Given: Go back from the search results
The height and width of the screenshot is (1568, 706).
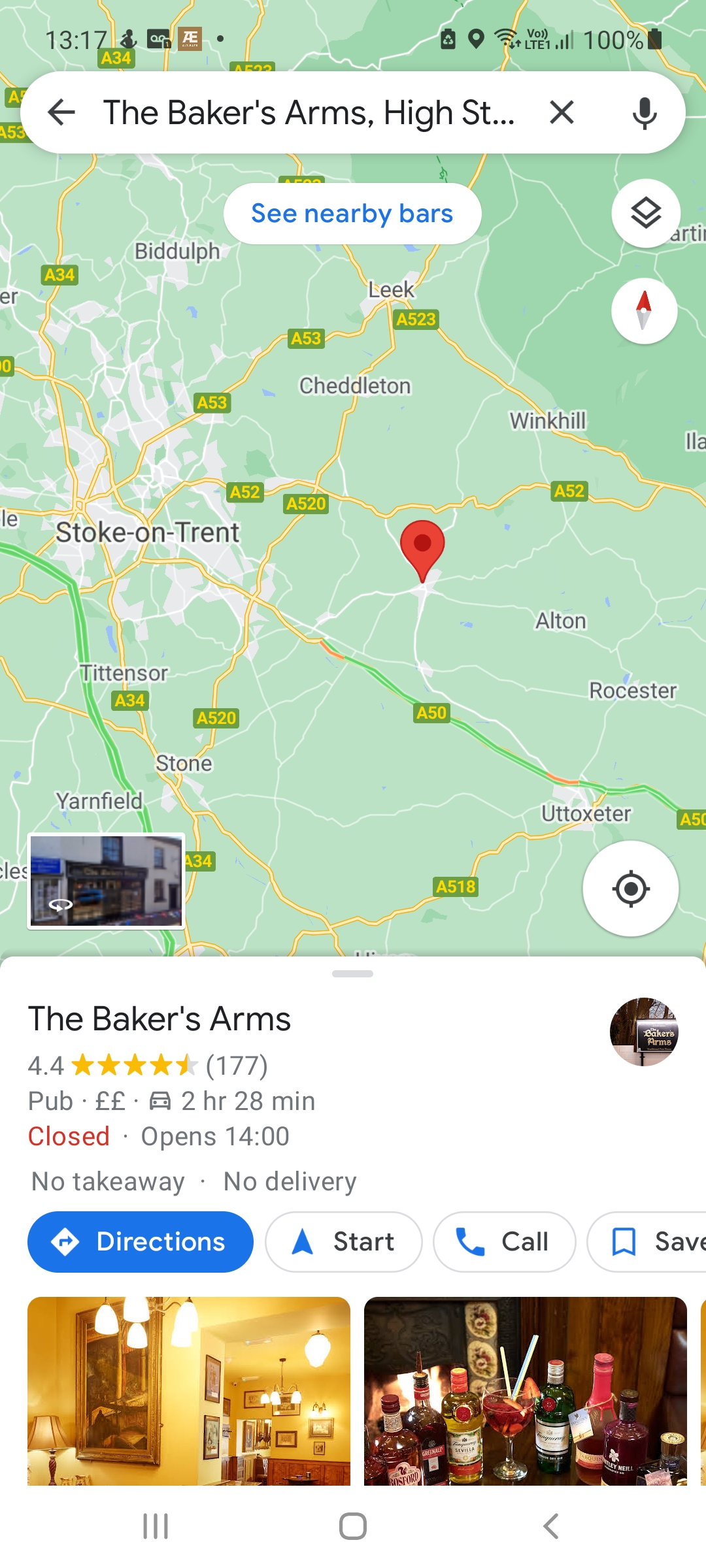Looking at the screenshot, I should click(62, 112).
